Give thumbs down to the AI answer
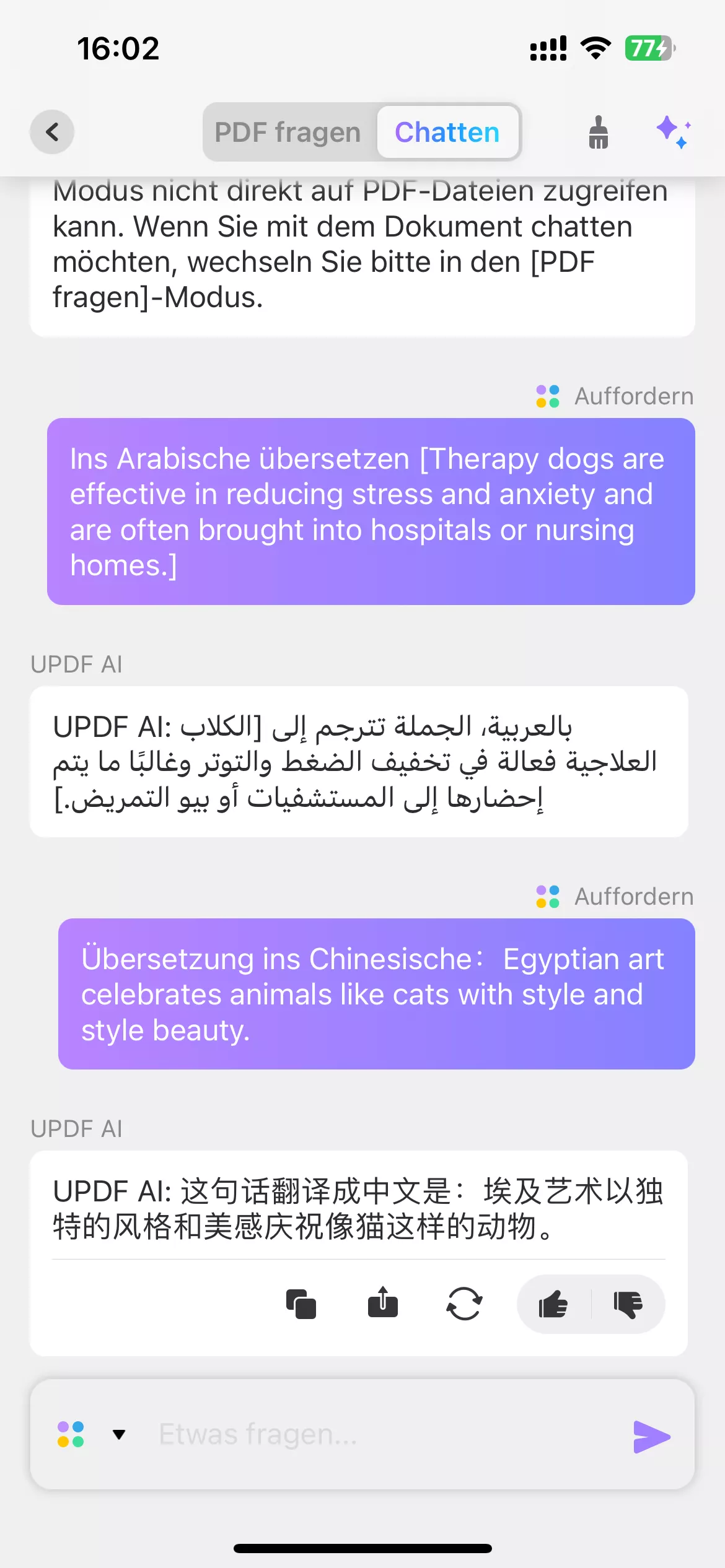 pyautogui.click(x=629, y=1303)
